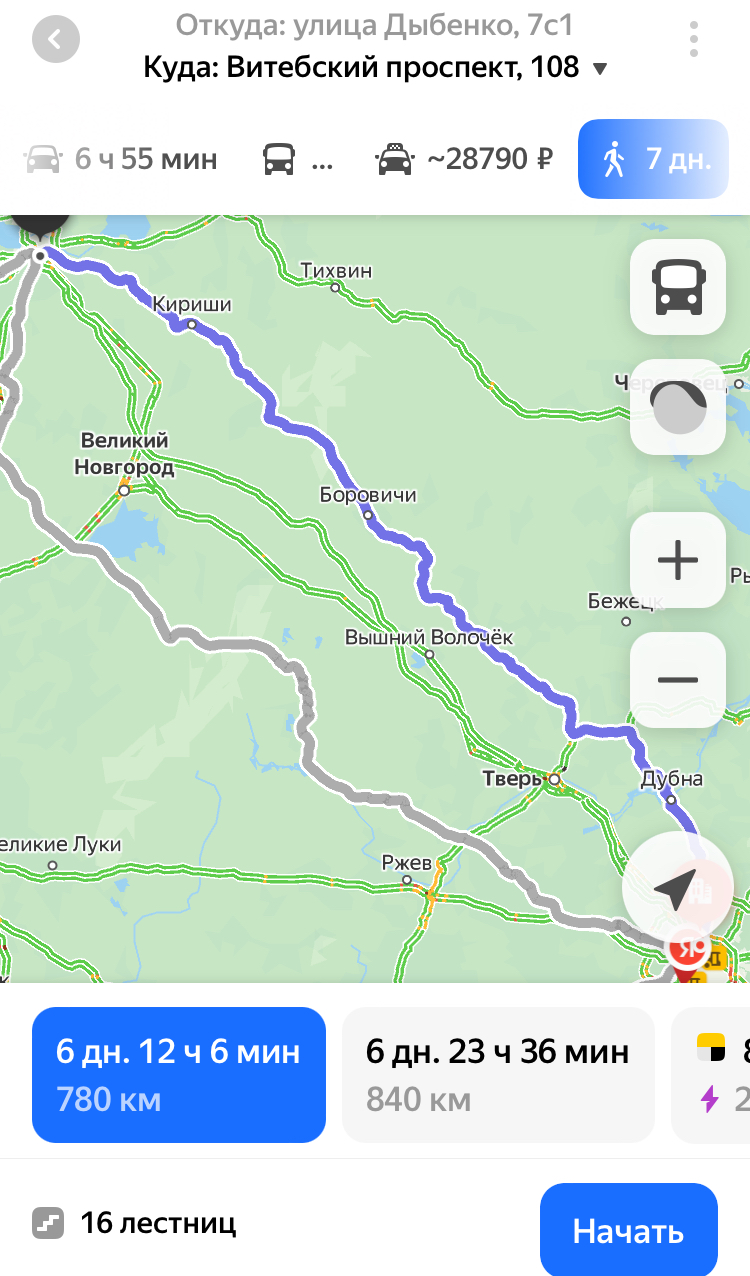The image size is (750, 1276).
Task: Toggle the transit layer bus button on map
Action: tap(678, 287)
